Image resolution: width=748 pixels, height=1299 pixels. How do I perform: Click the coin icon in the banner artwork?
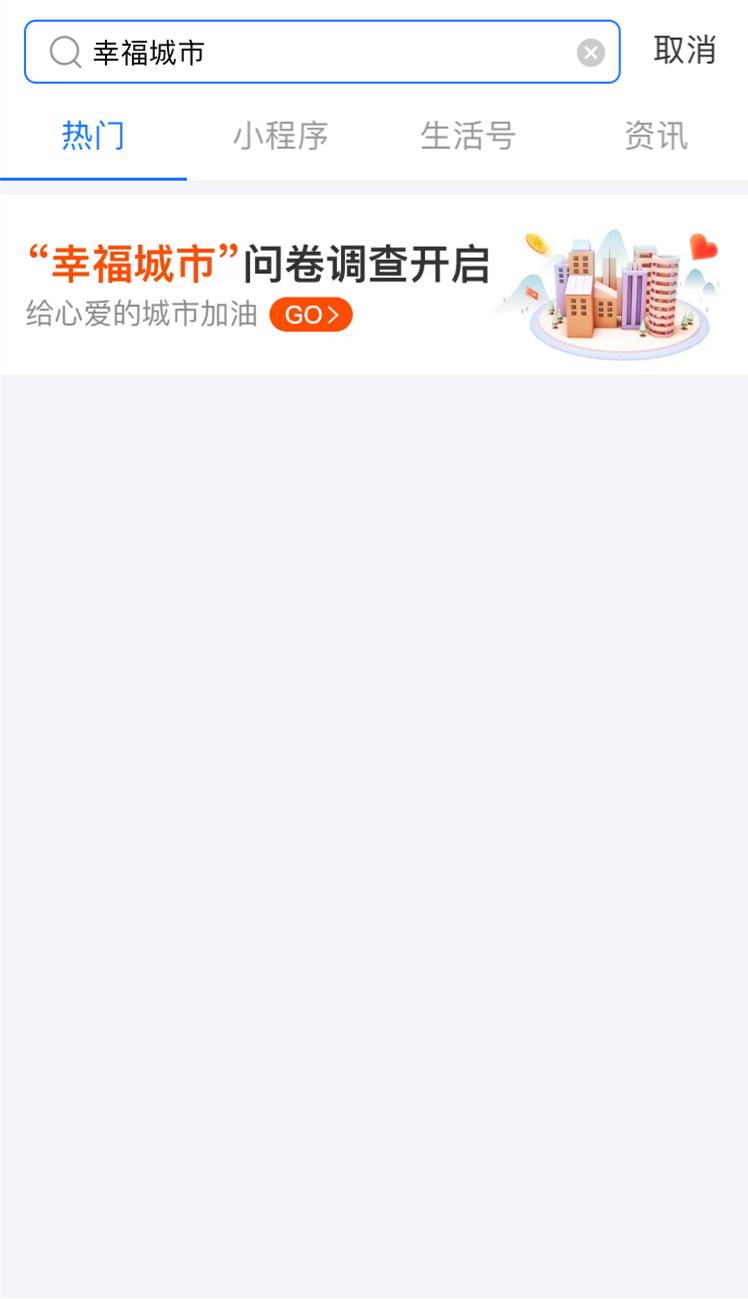537,244
